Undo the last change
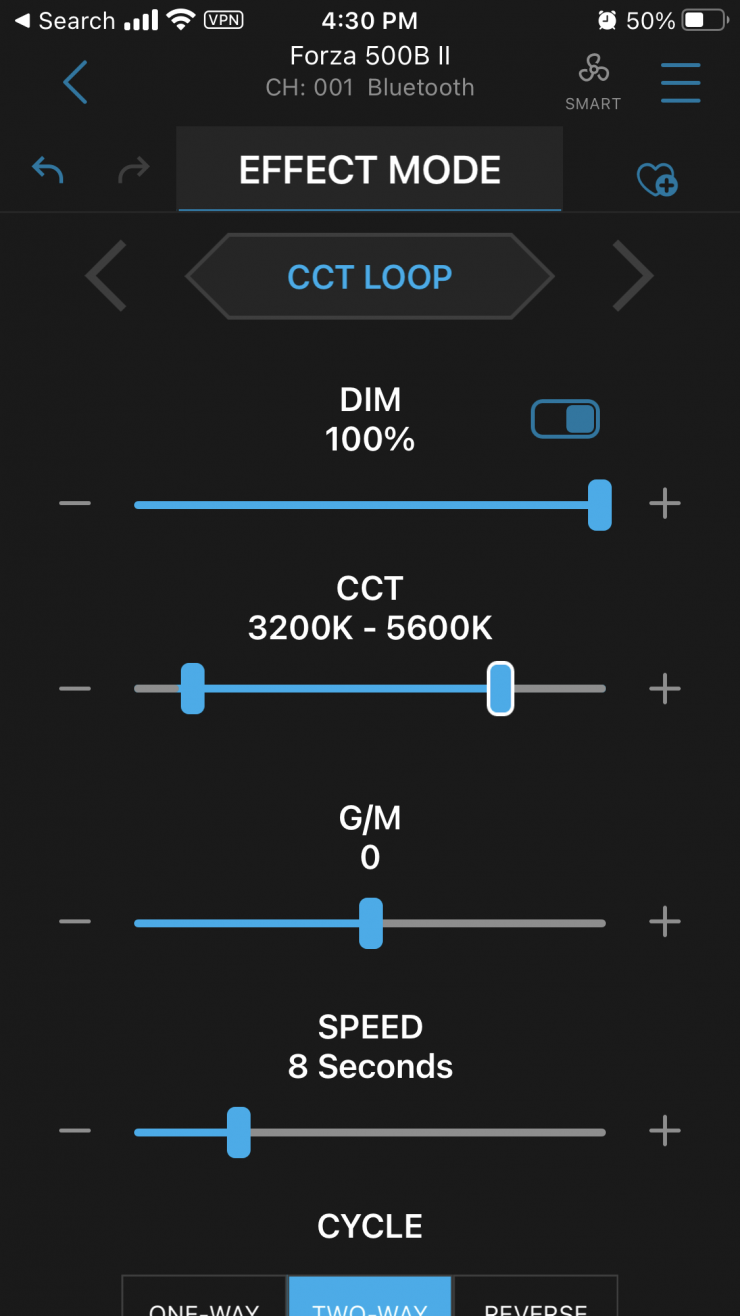 tap(48, 170)
